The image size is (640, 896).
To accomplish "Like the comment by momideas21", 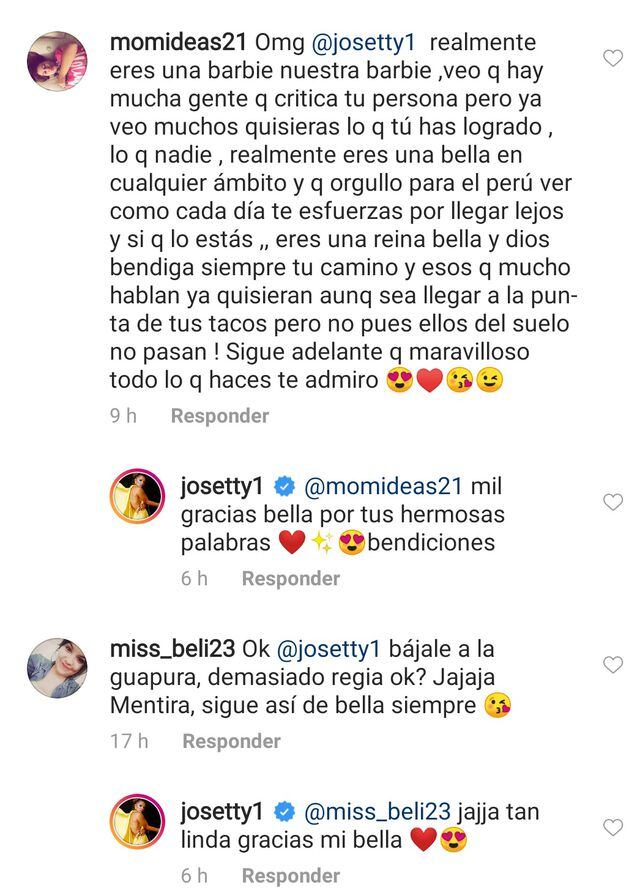I will [x=612, y=58].
